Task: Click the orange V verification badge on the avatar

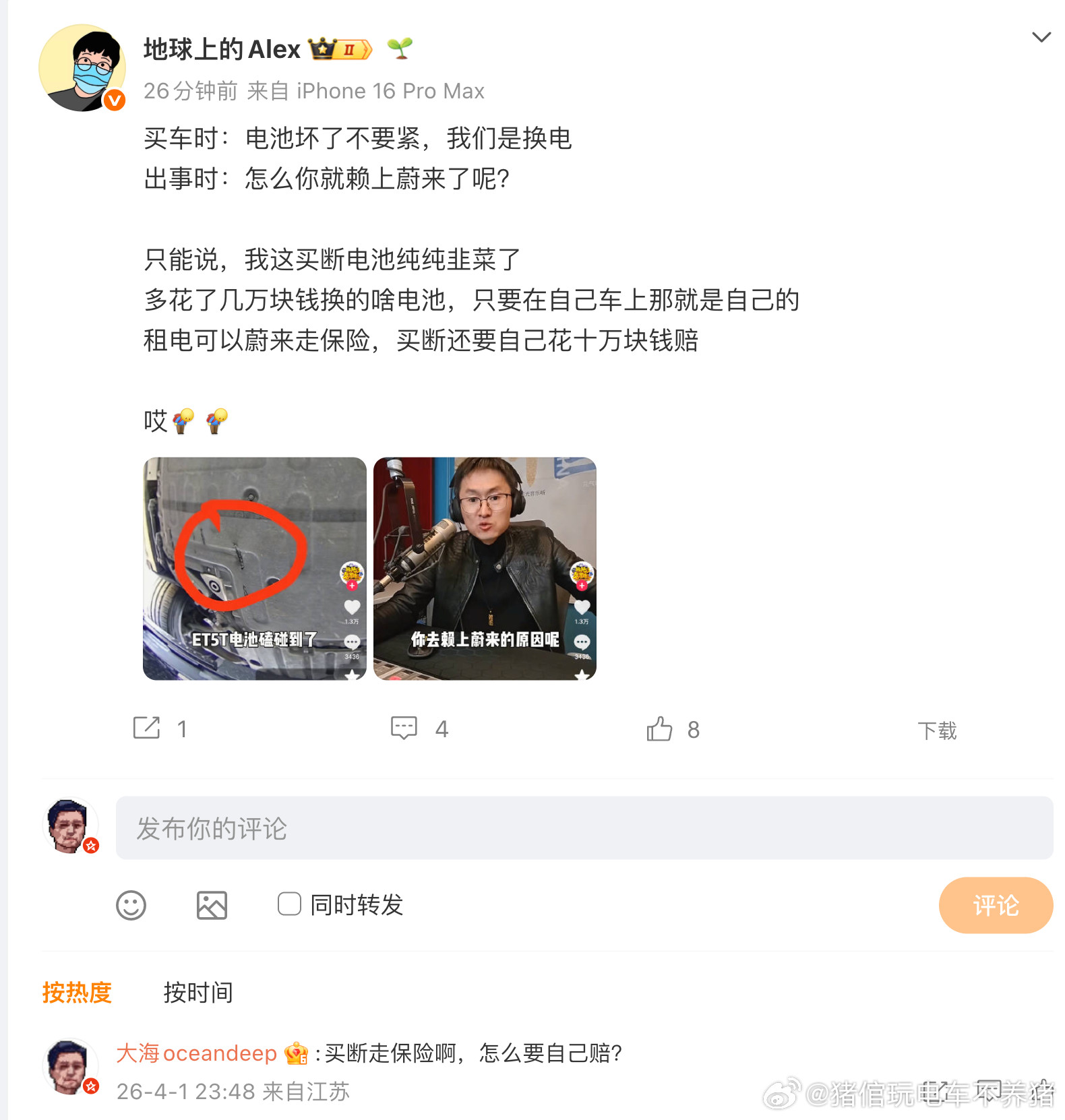Action: pos(113,101)
